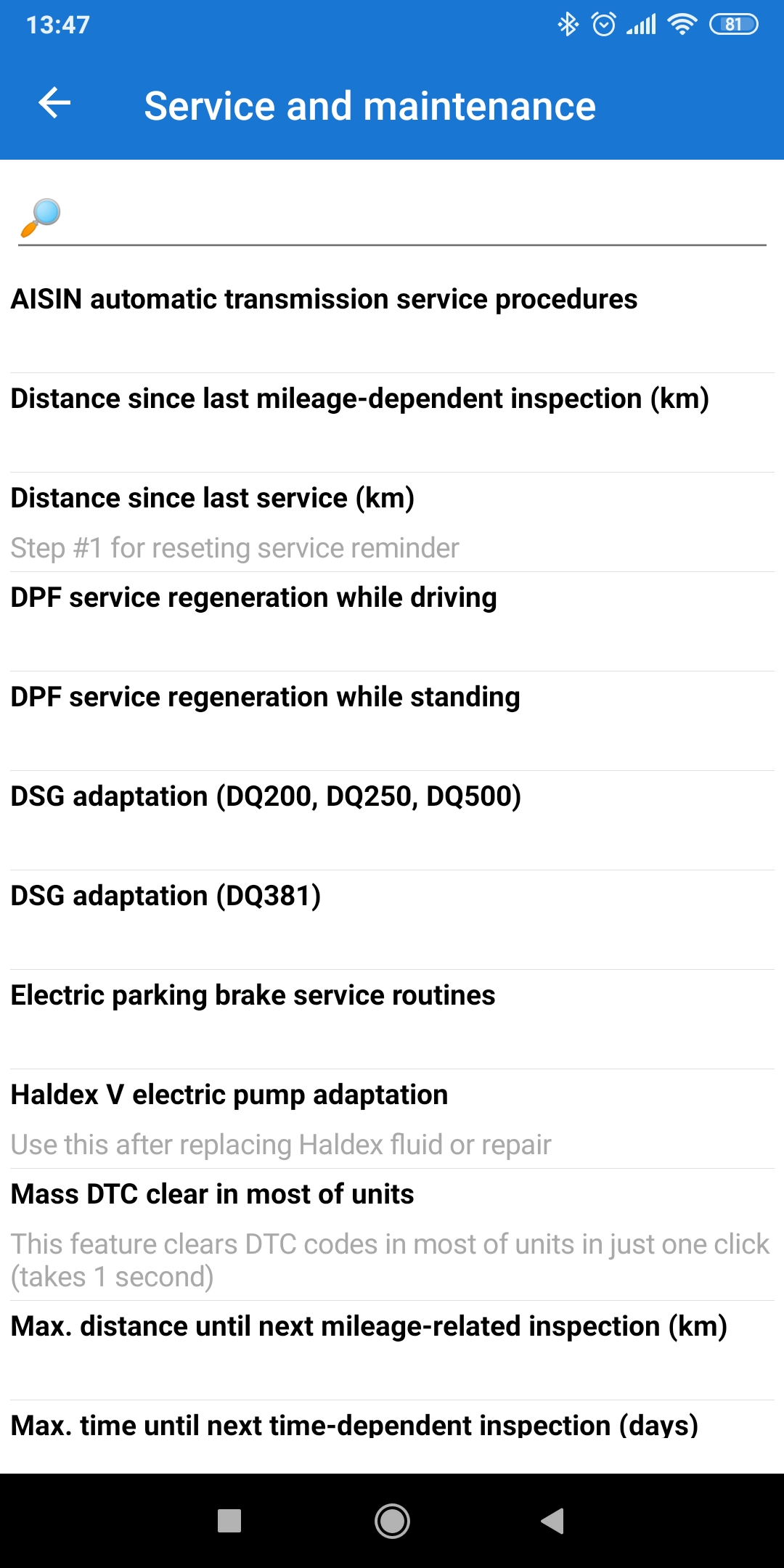Go back using the app bar arrow
The width and height of the screenshot is (784, 1568).
click(x=54, y=104)
